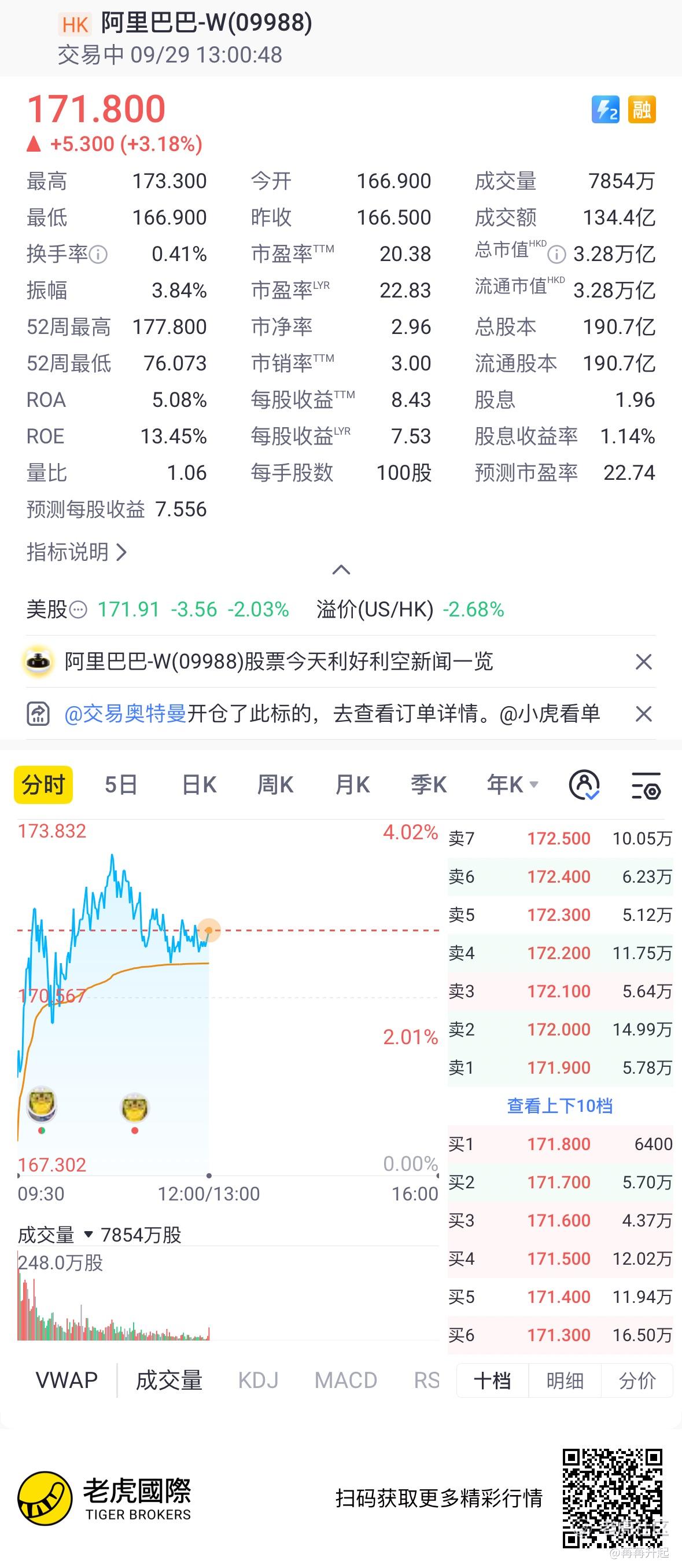
Task: Switch to the 分价 tab
Action: (637, 1380)
